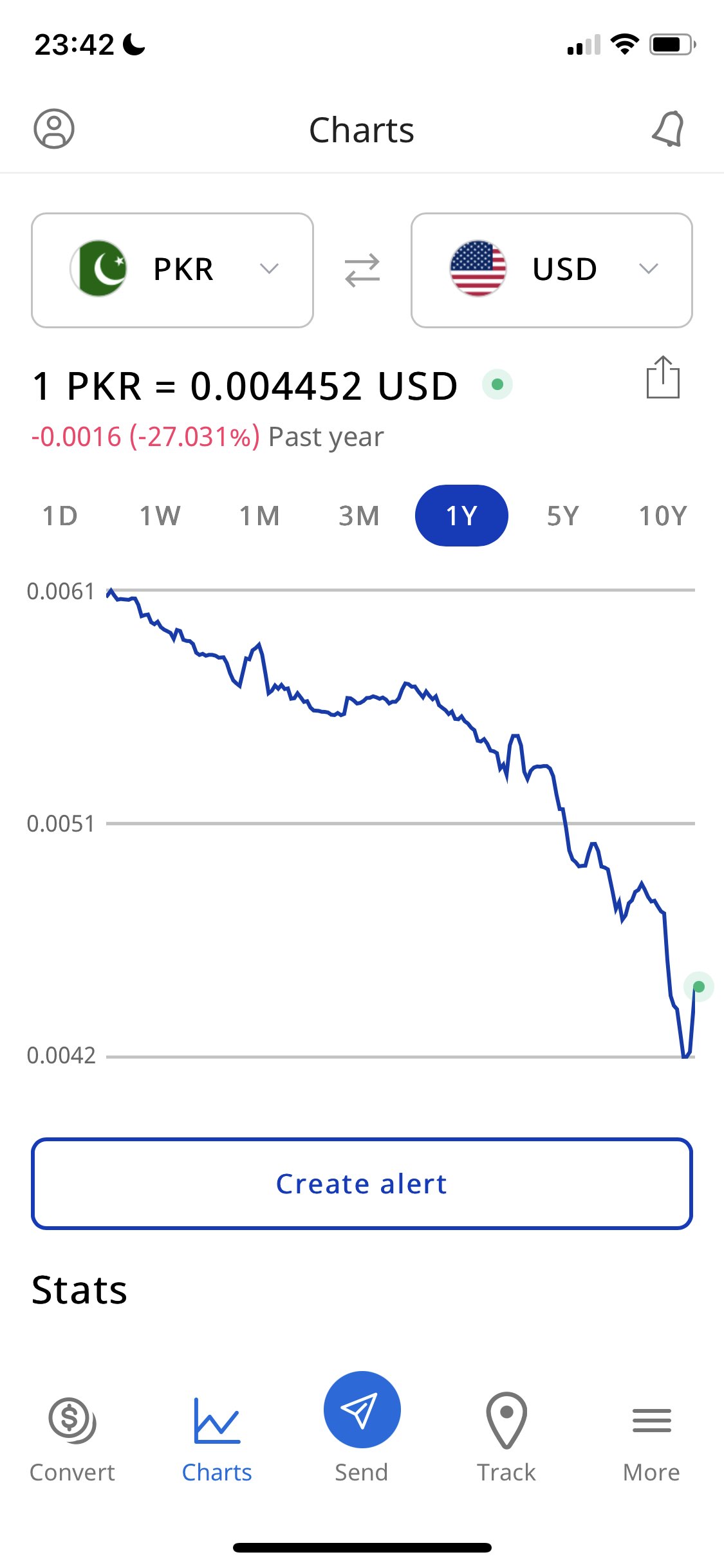Select the 5Y time range
Screen dimensions: 724x1568
[x=563, y=516]
